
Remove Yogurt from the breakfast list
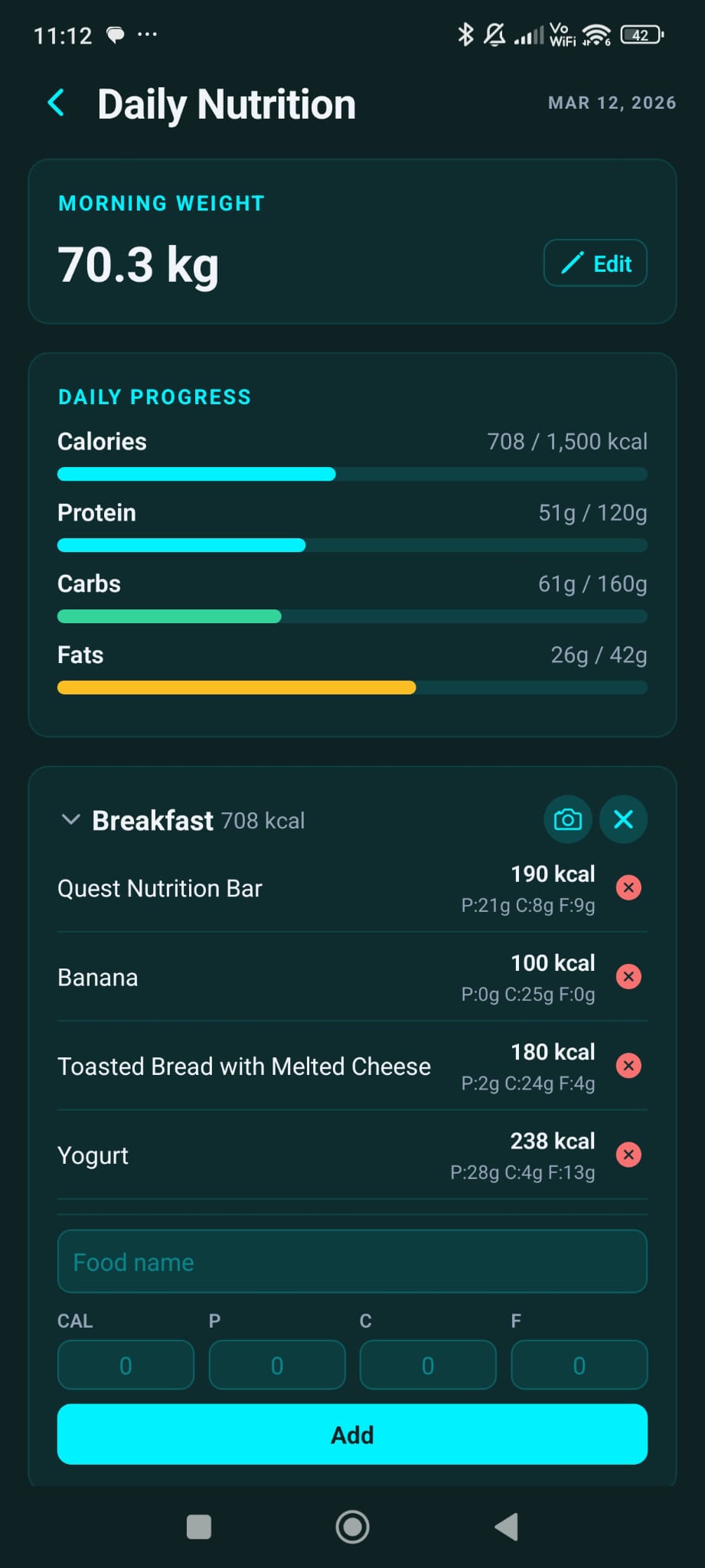click(628, 1155)
